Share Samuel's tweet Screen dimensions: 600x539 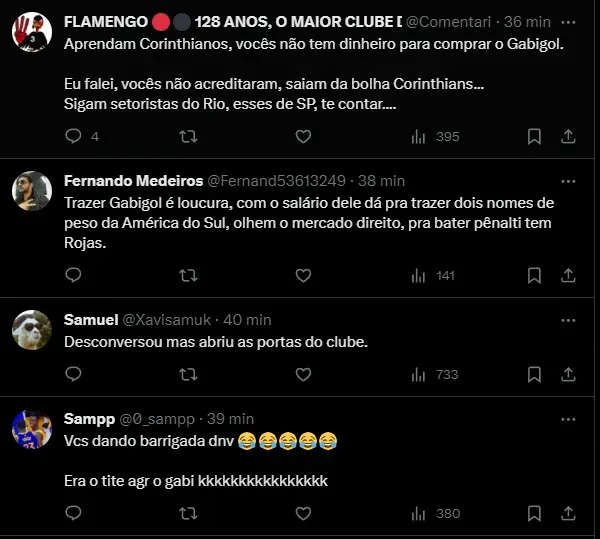[x=567, y=374]
